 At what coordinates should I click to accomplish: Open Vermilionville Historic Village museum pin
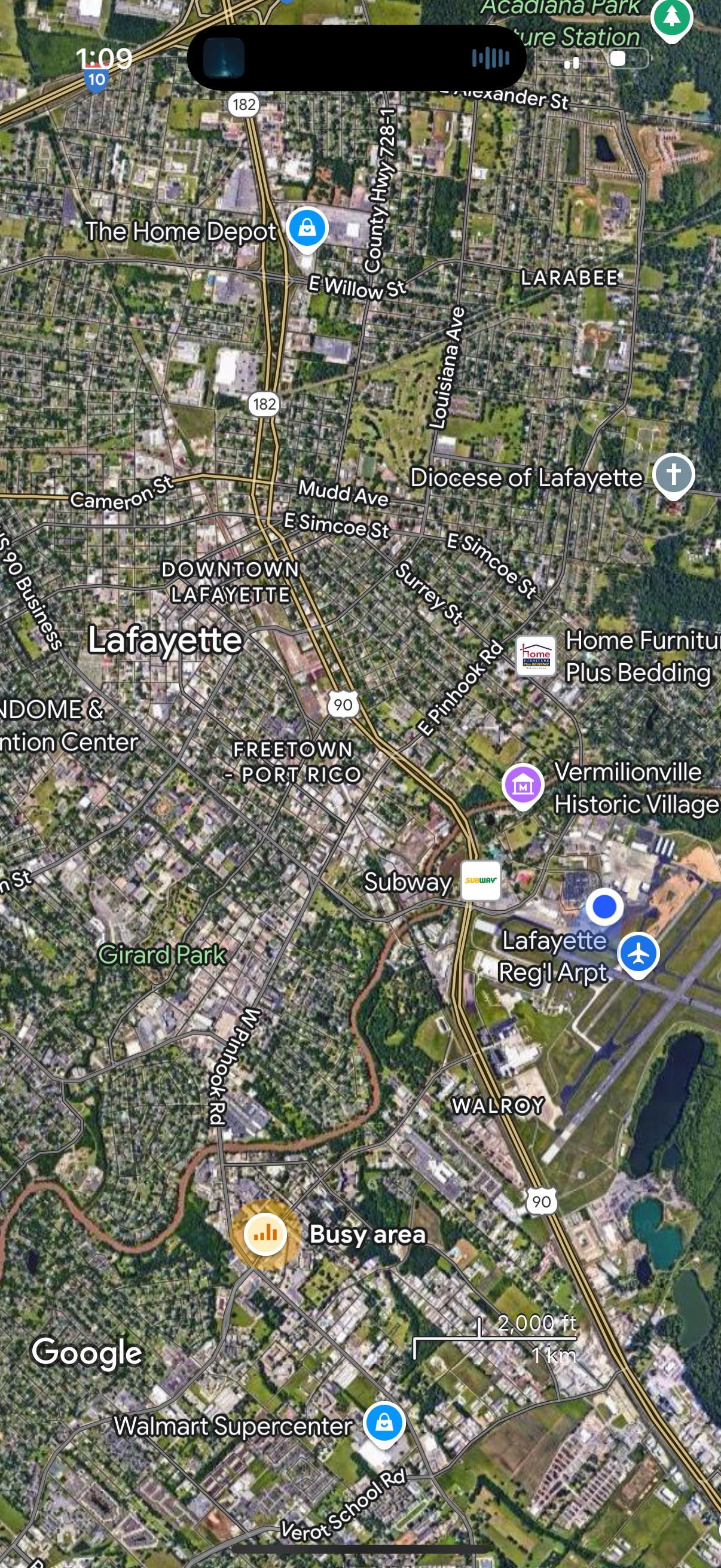point(523,786)
